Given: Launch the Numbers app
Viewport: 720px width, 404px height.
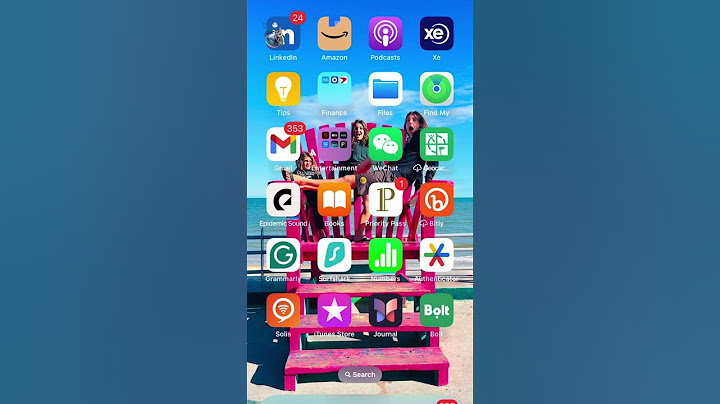Looking at the screenshot, I should [385, 255].
